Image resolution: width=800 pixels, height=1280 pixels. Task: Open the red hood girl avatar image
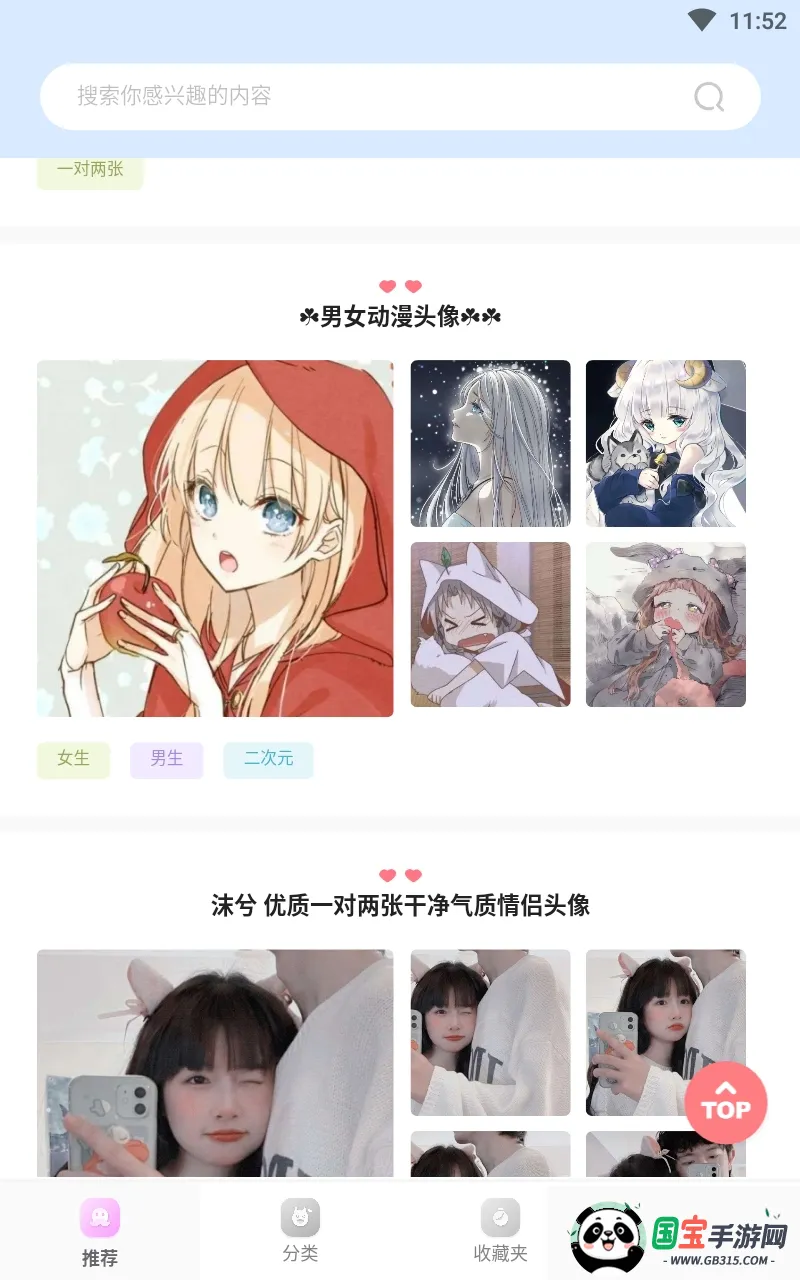point(215,538)
